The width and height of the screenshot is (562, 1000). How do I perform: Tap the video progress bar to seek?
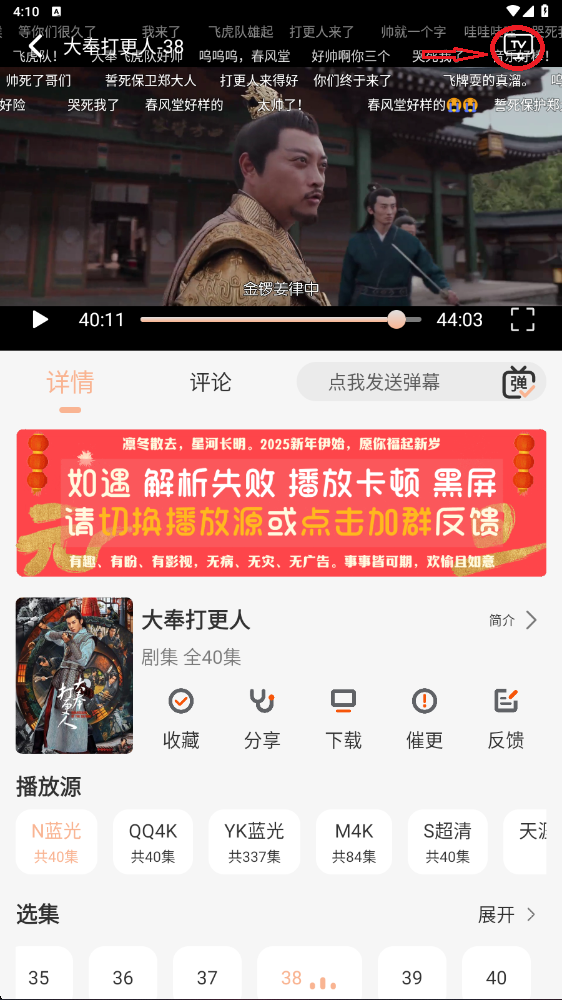(281, 320)
